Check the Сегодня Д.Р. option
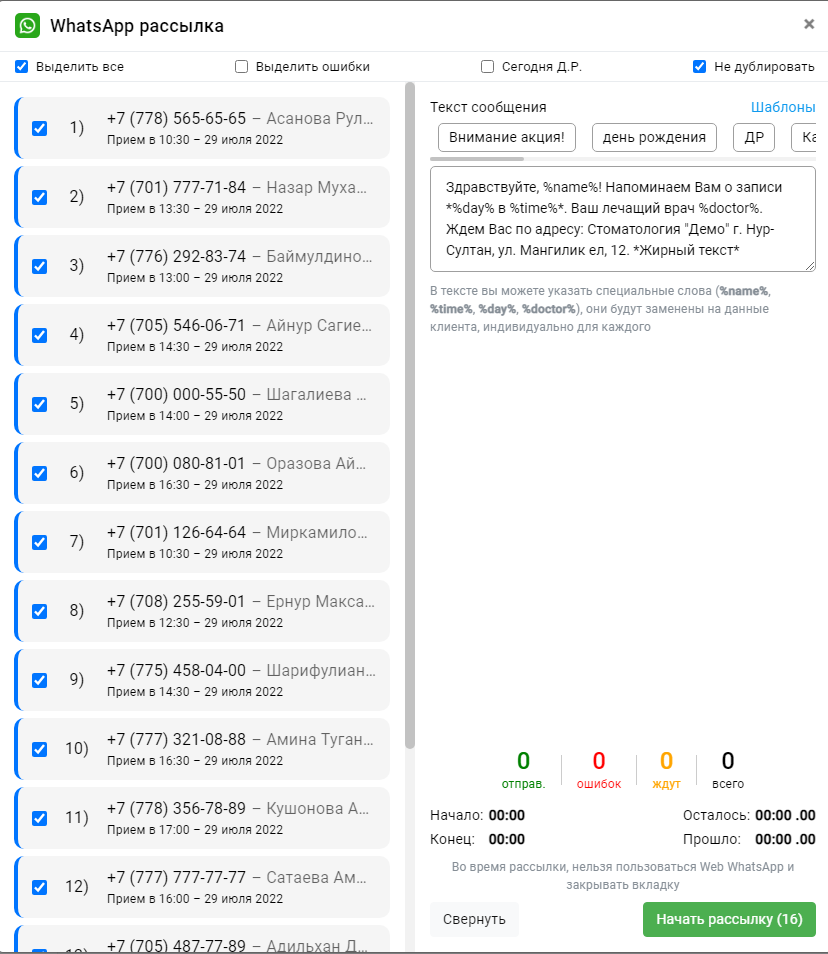The width and height of the screenshot is (828, 954). tap(487, 66)
